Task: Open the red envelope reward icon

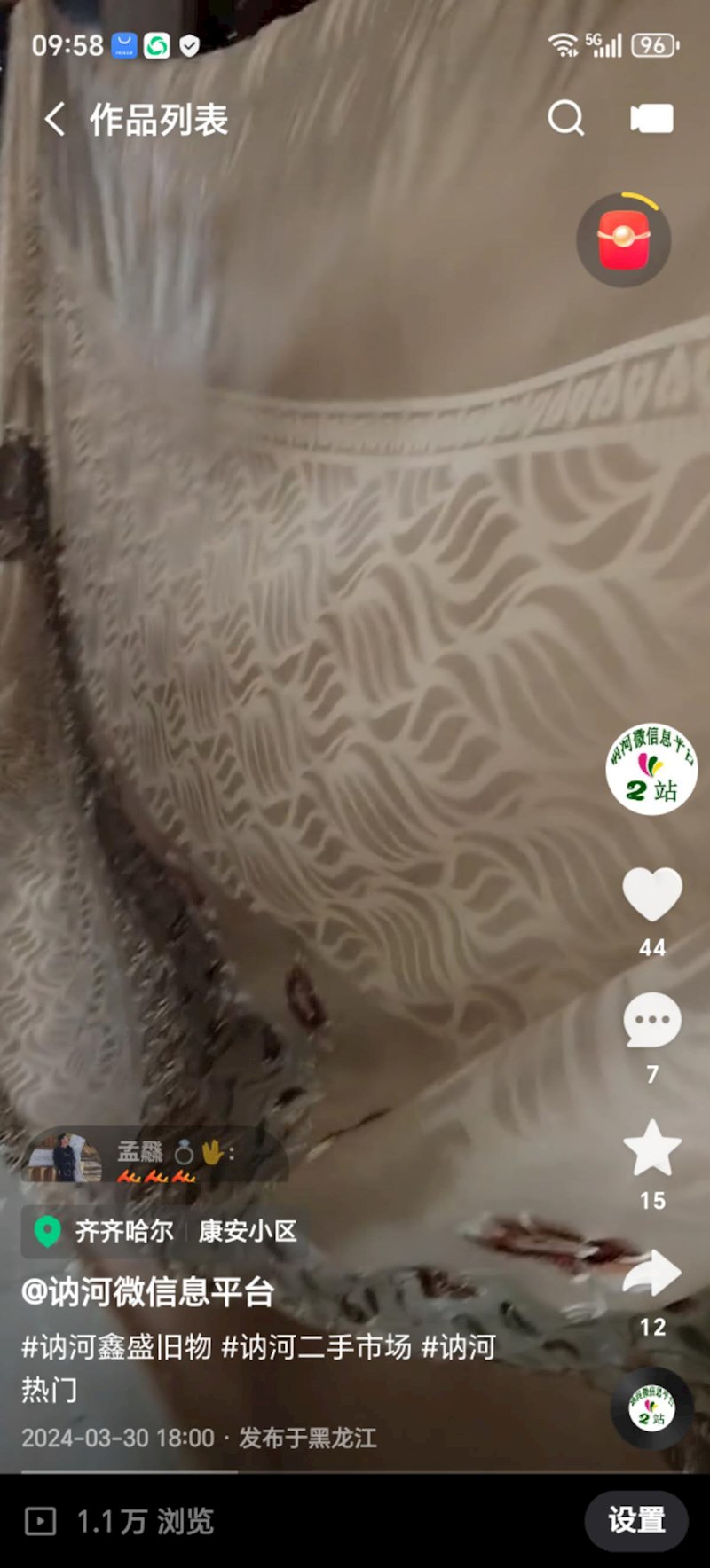Action: [x=624, y=239]
